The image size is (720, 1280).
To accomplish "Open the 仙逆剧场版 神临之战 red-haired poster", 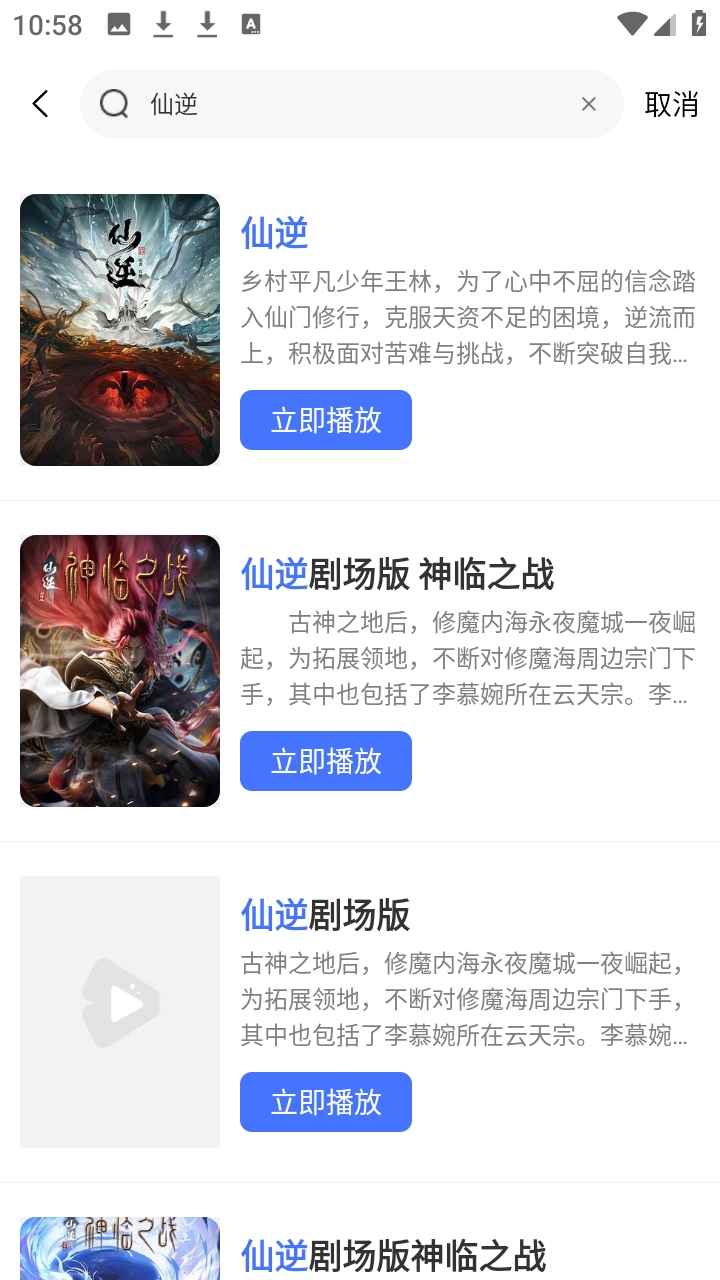I will [120, 671].
